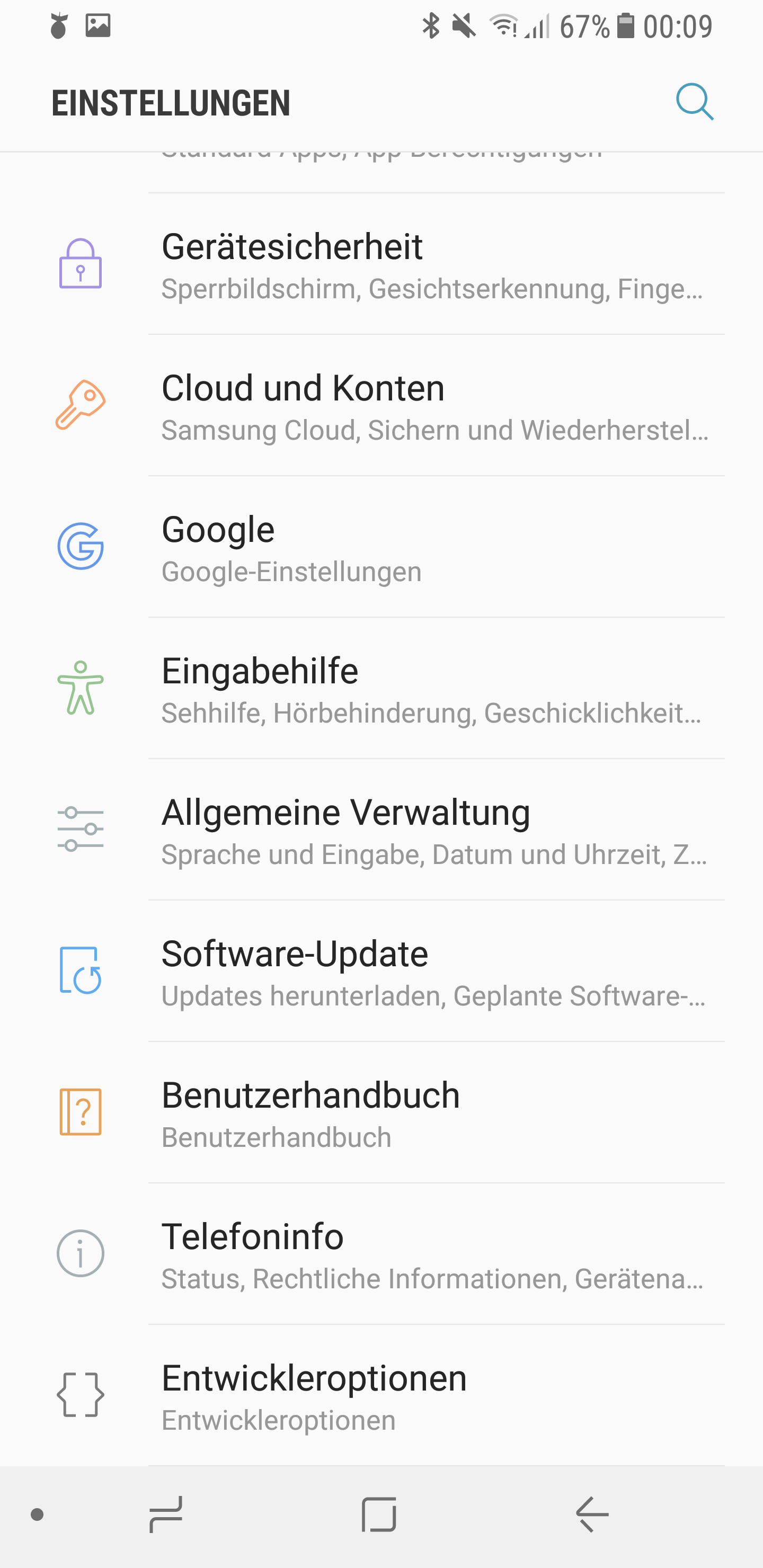Open Software-Update

[436, 972]
